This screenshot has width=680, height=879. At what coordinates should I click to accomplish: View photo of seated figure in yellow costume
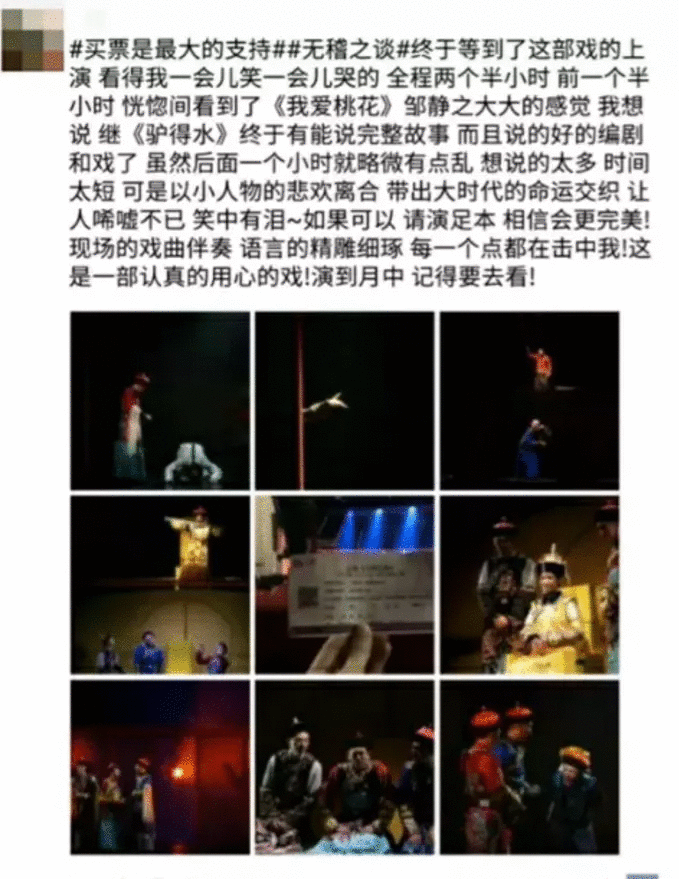pyautogui.click(x=530, y=585)
